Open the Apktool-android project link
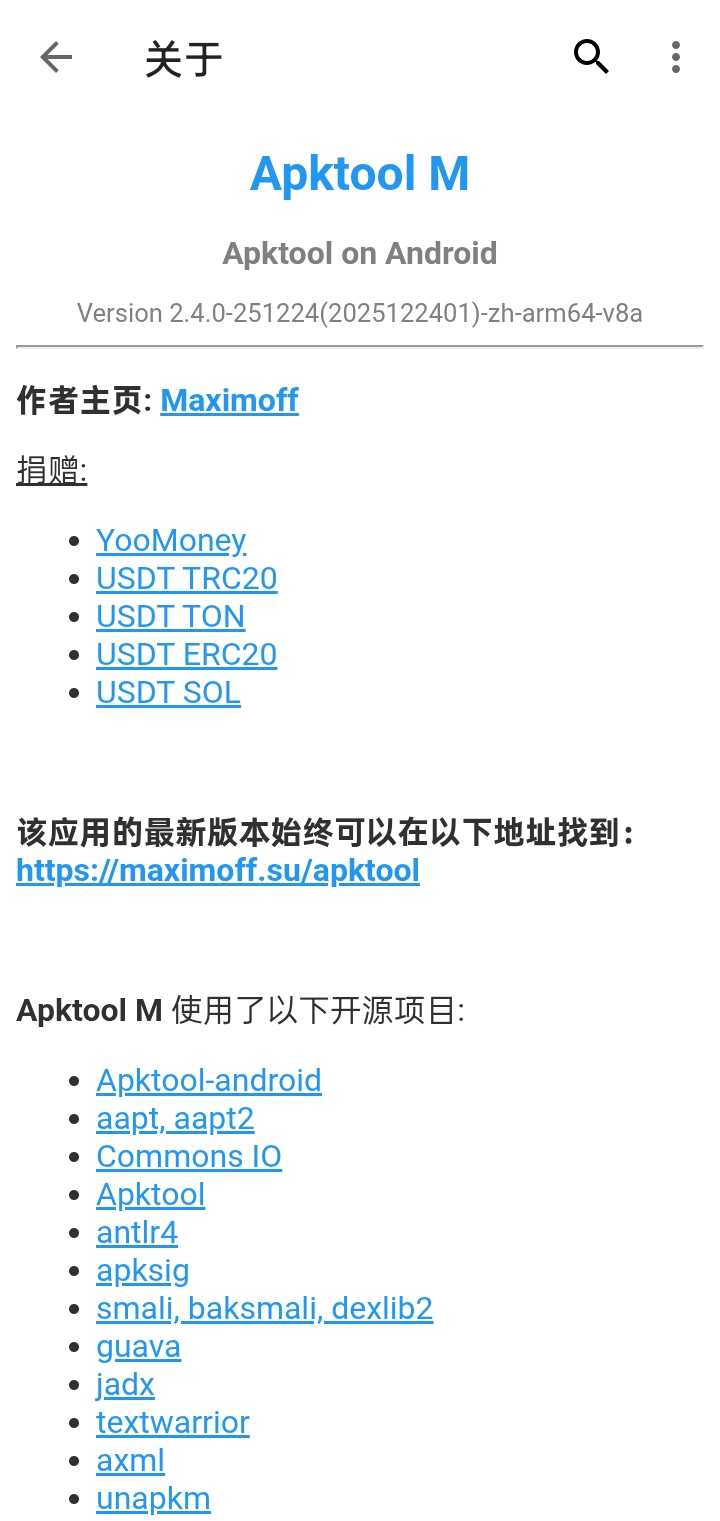720x1521 pixels. [x=209, y=1081]
